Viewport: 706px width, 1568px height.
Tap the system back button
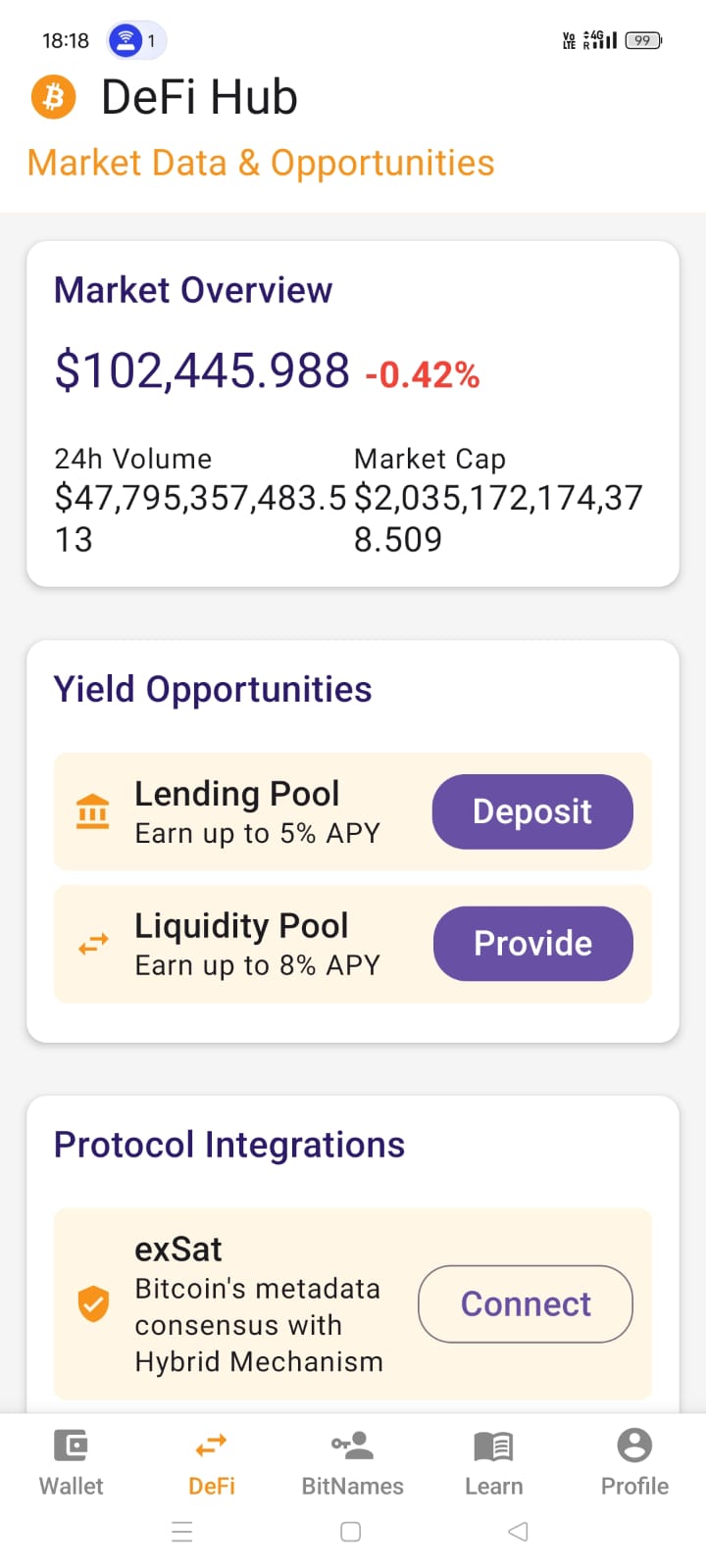519,1532
